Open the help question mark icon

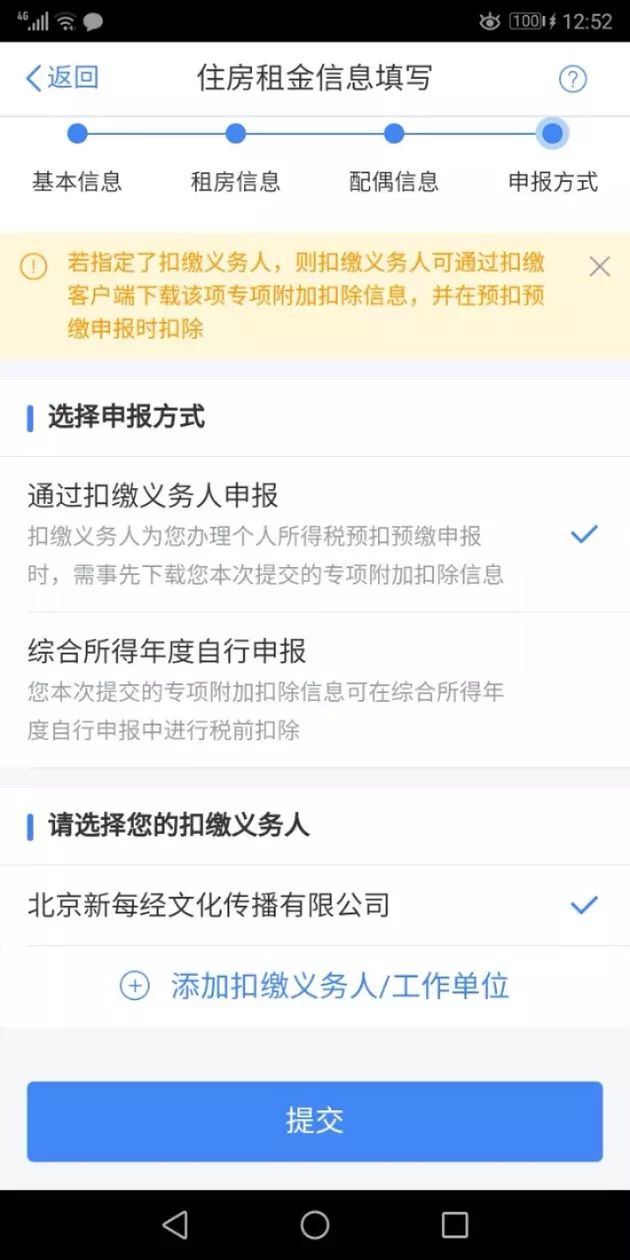point(572,80)
